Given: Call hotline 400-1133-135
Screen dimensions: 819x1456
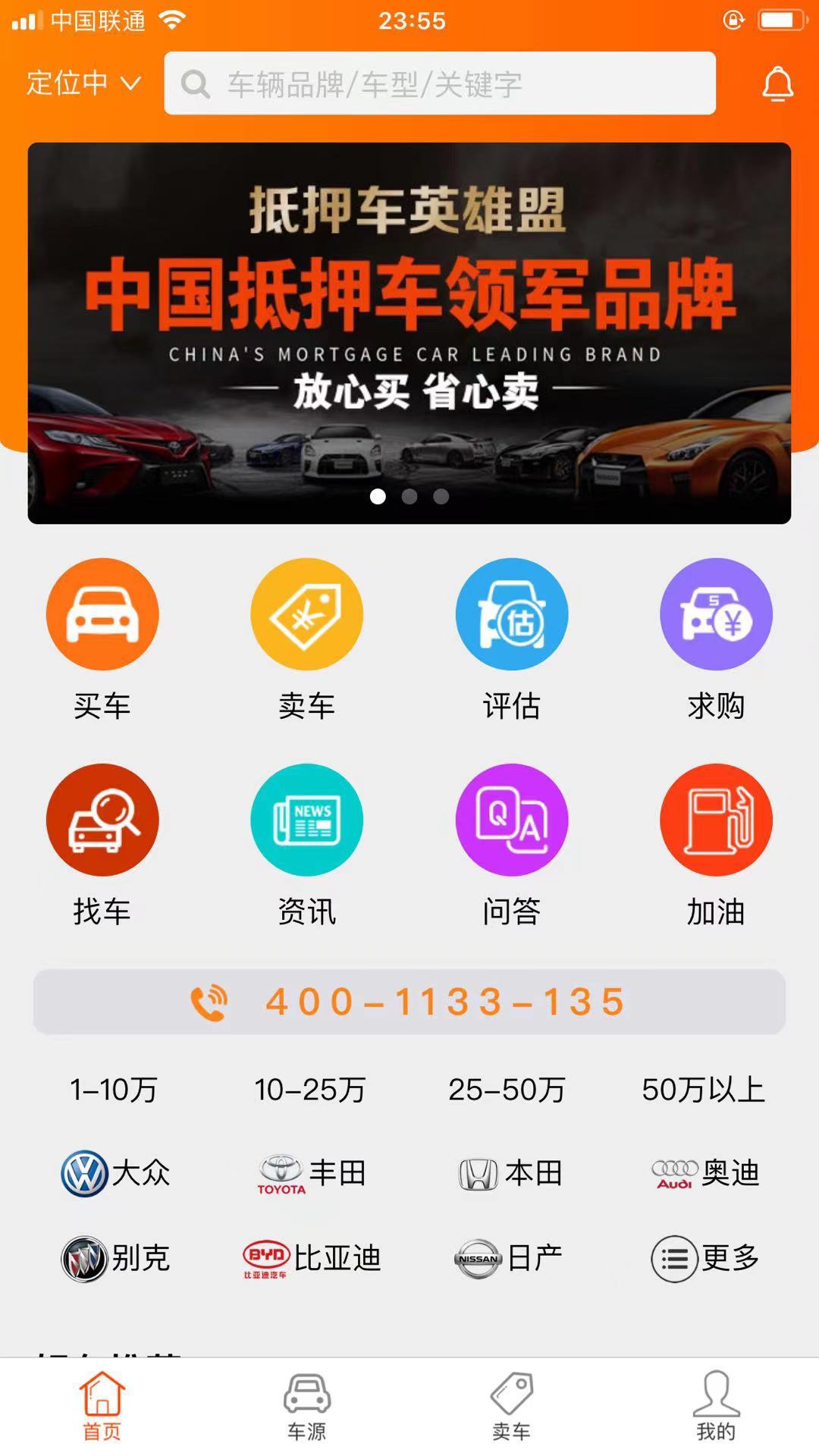Looking at the screenshot, I should click(409, 1002).
